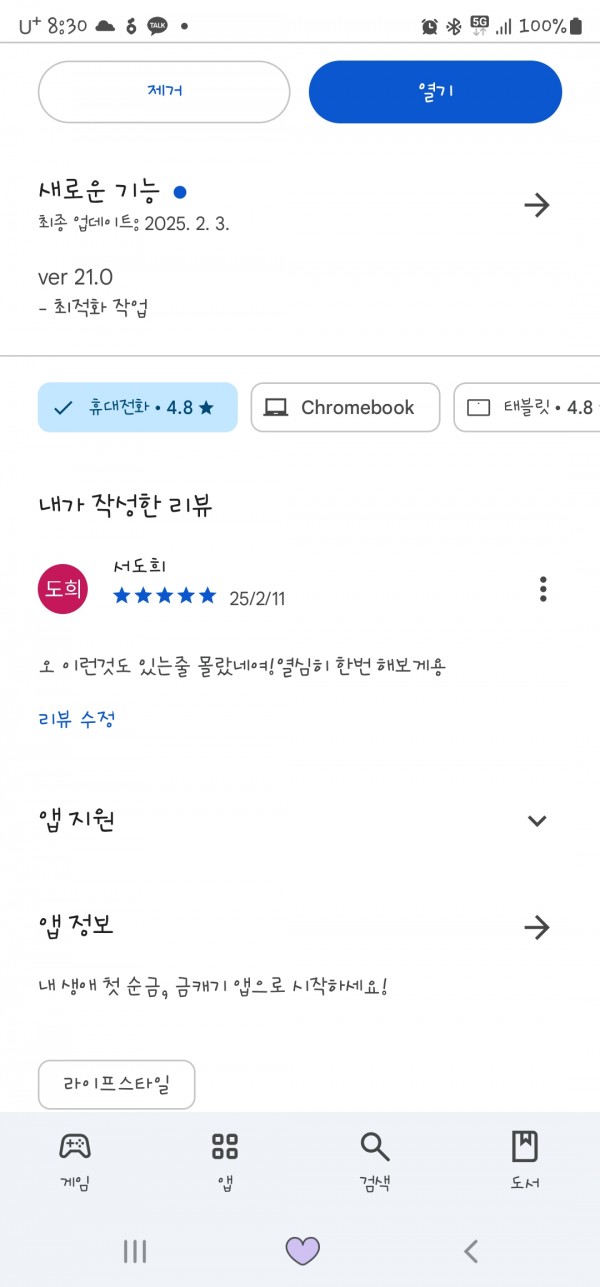Open the app with 열기 button
Screen dimensions: 600x1287
click(x=435, y=92)
